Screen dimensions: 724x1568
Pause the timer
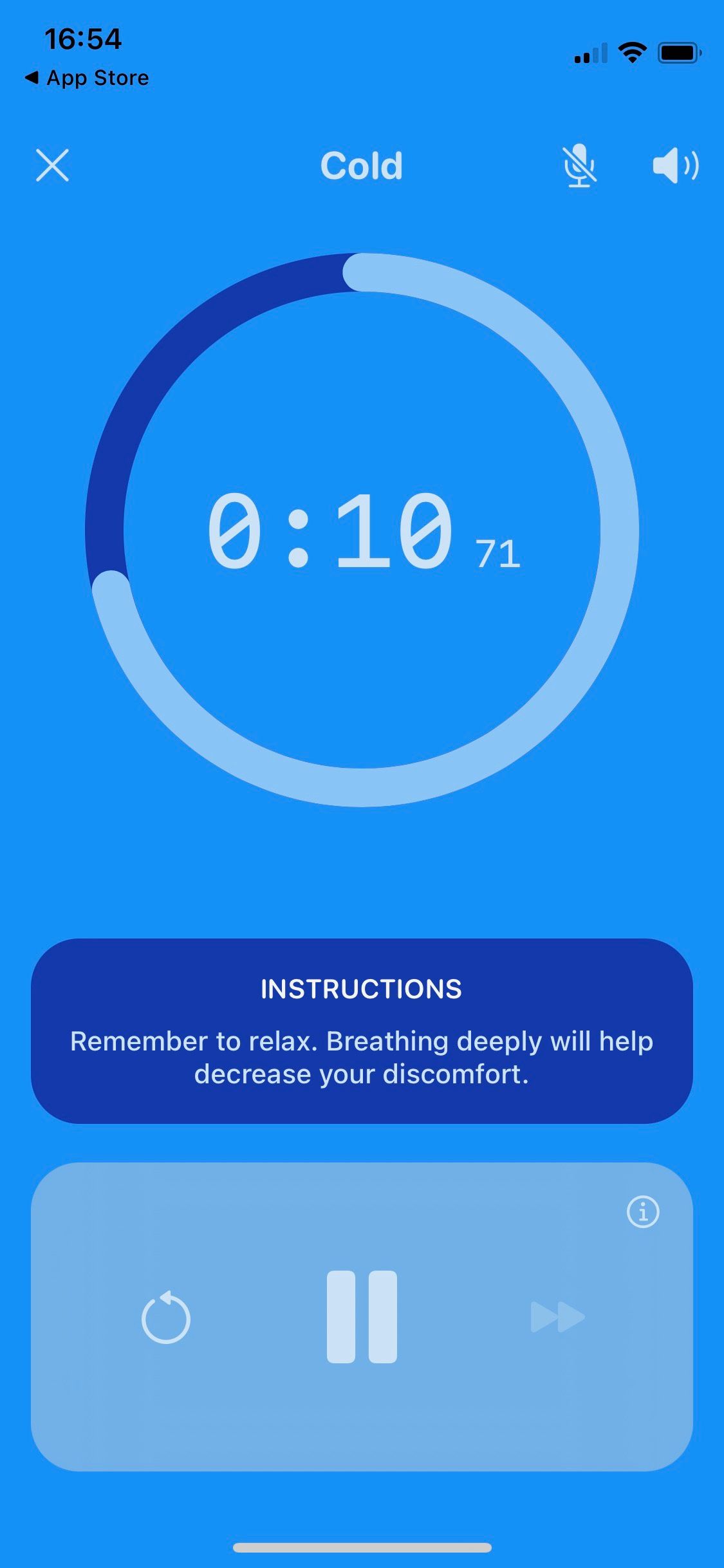click(x=362, y=1316)
